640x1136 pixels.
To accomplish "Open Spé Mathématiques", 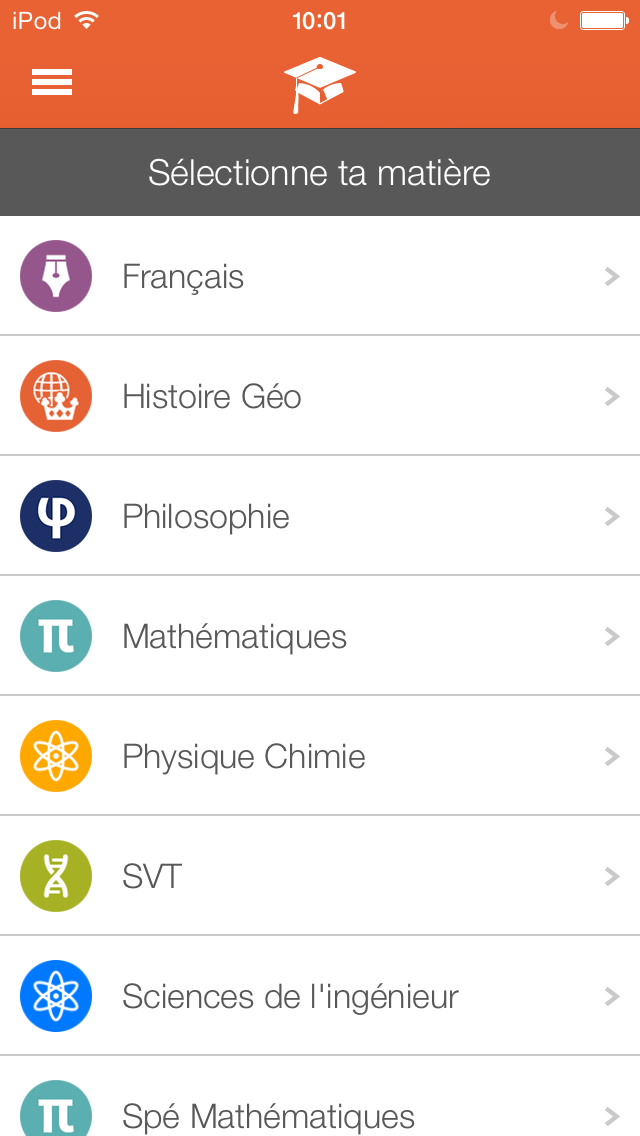I will (x=320, y=1097).
